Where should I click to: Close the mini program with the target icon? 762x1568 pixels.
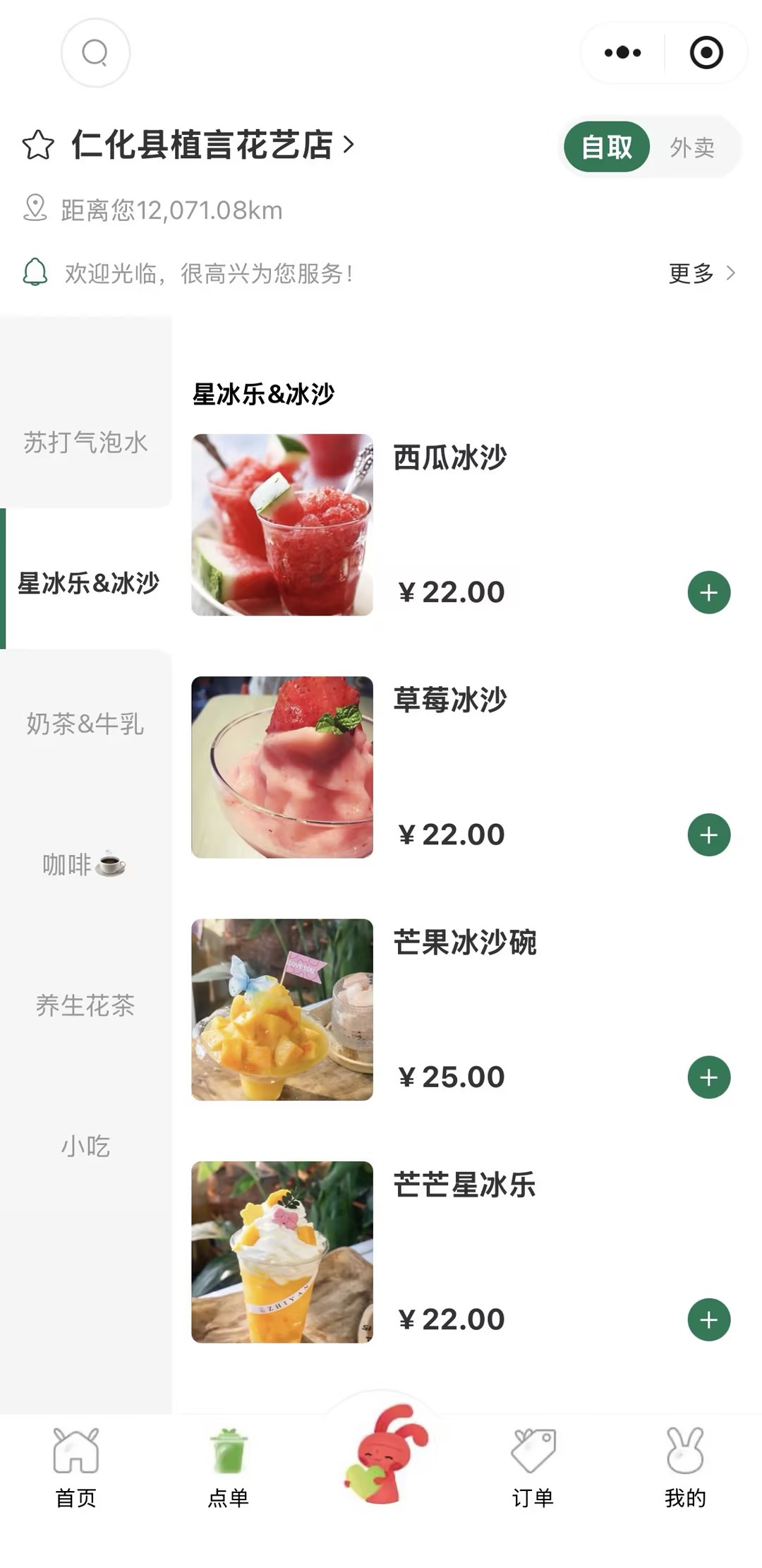(x=706, y=53)
